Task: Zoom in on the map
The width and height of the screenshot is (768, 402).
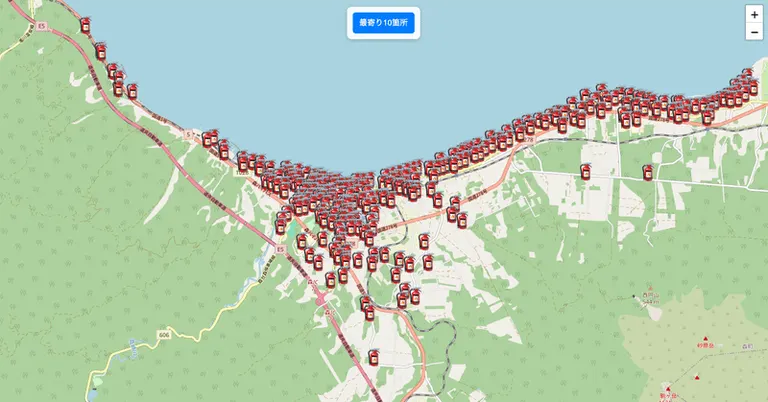Action: point(754,15)
